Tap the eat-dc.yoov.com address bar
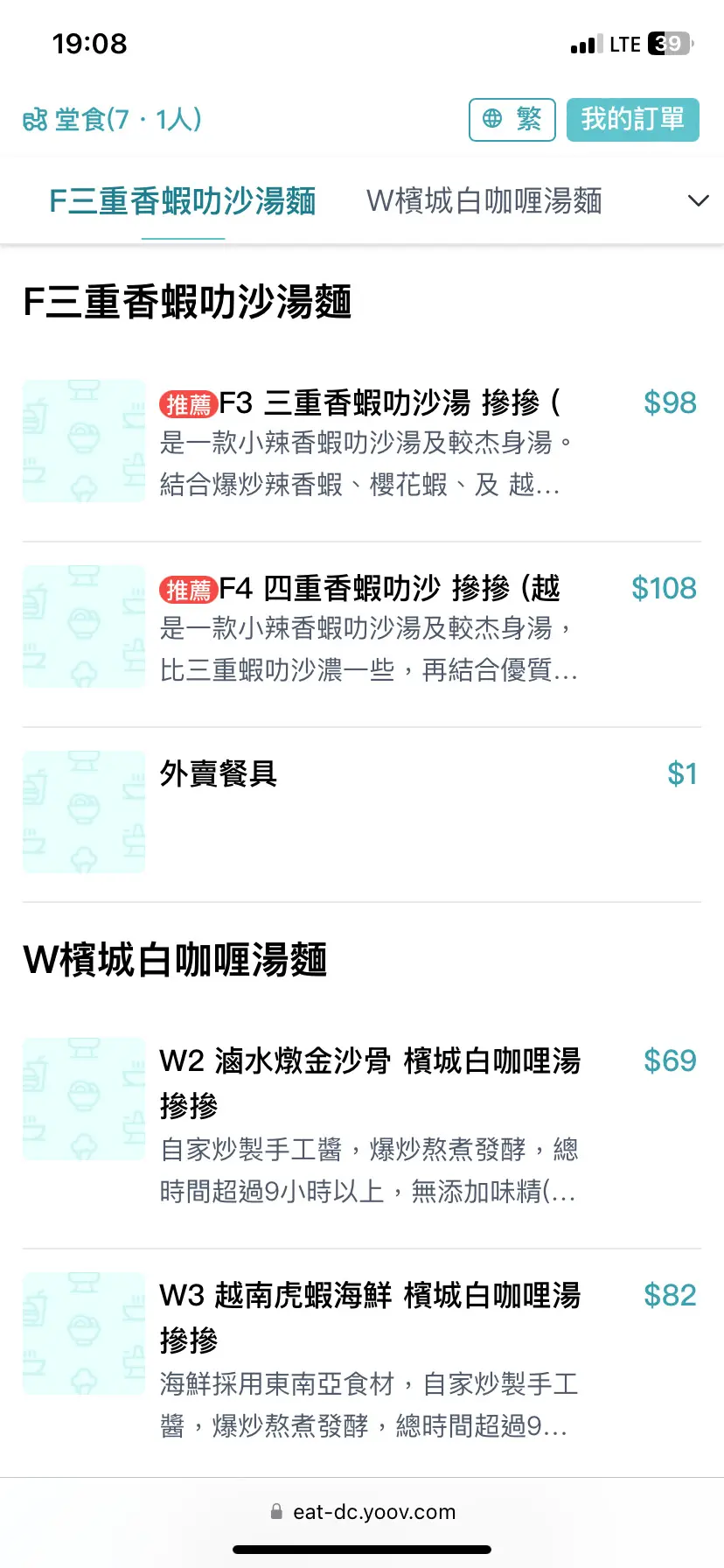Image resolution: width=724 pixels, height=1568 pixels. [x=362, y=1511]
